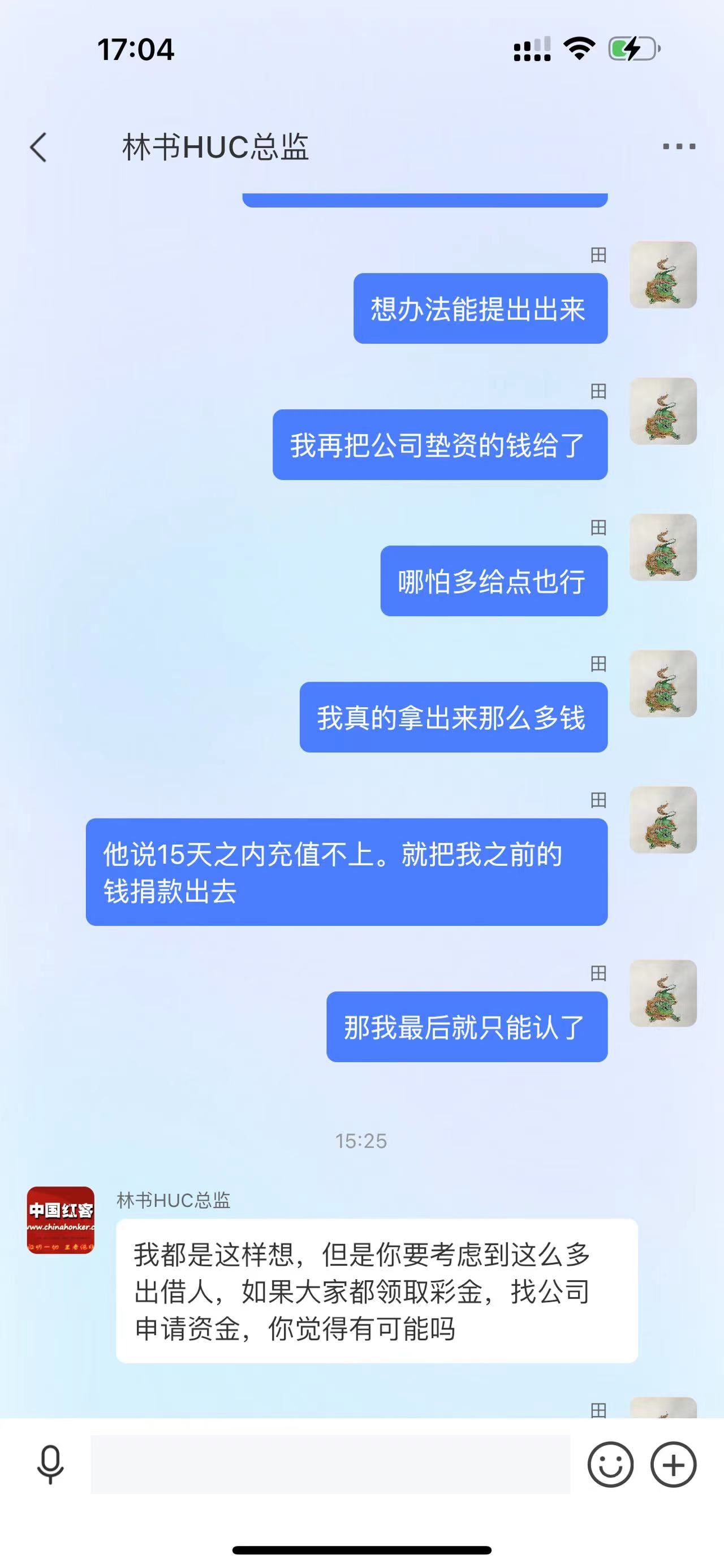Image resolution: width=724 pixels, height=1568 pixels.
Task: Open the three-dot chat options menu
Action: point(678,147)
